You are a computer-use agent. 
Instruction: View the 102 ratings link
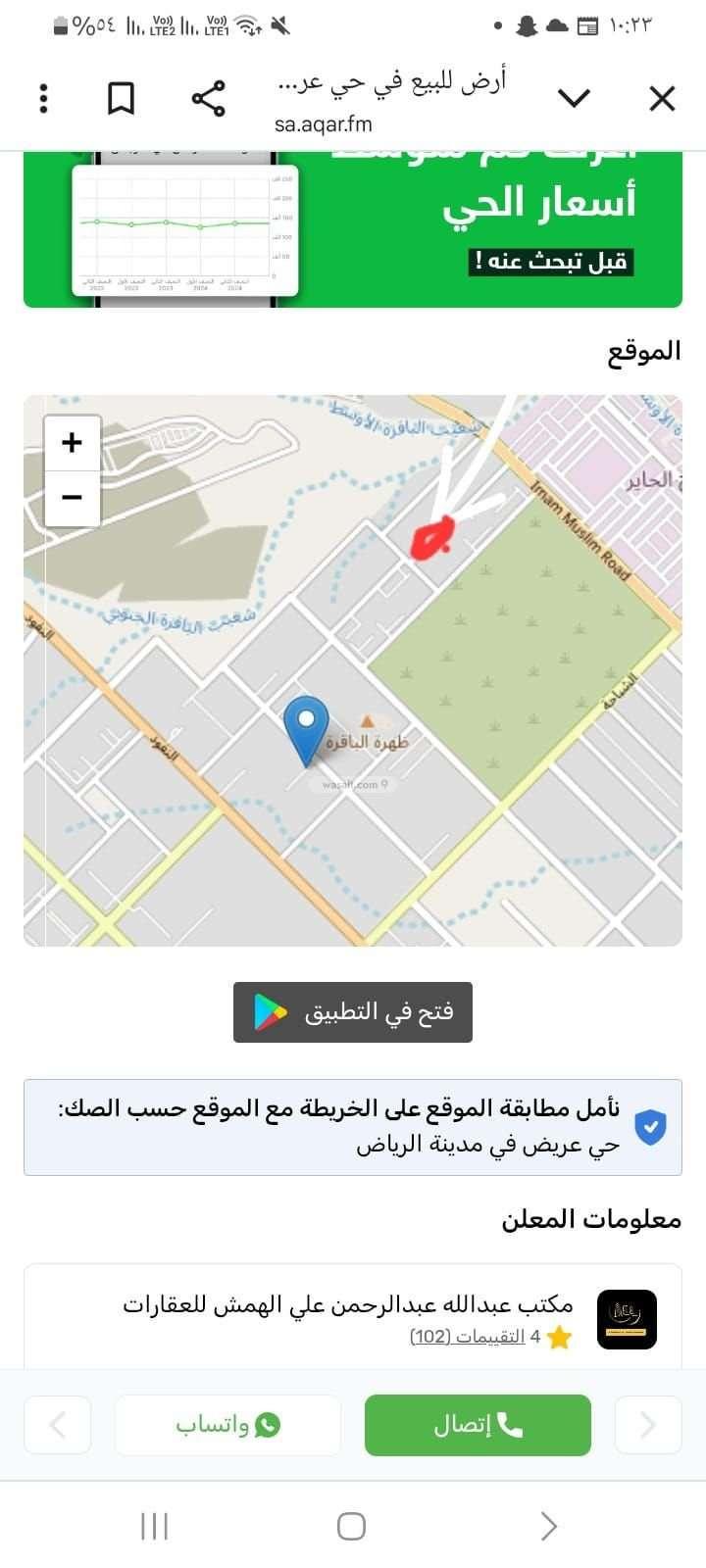[x=467, y=1337]
